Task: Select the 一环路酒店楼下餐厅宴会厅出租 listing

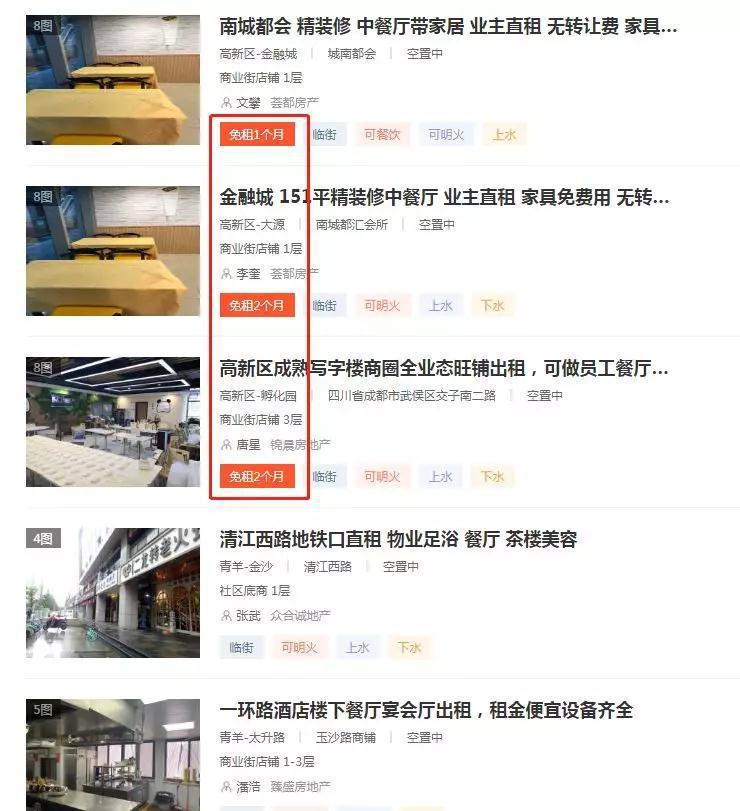Action: click(x=426, y=711)
